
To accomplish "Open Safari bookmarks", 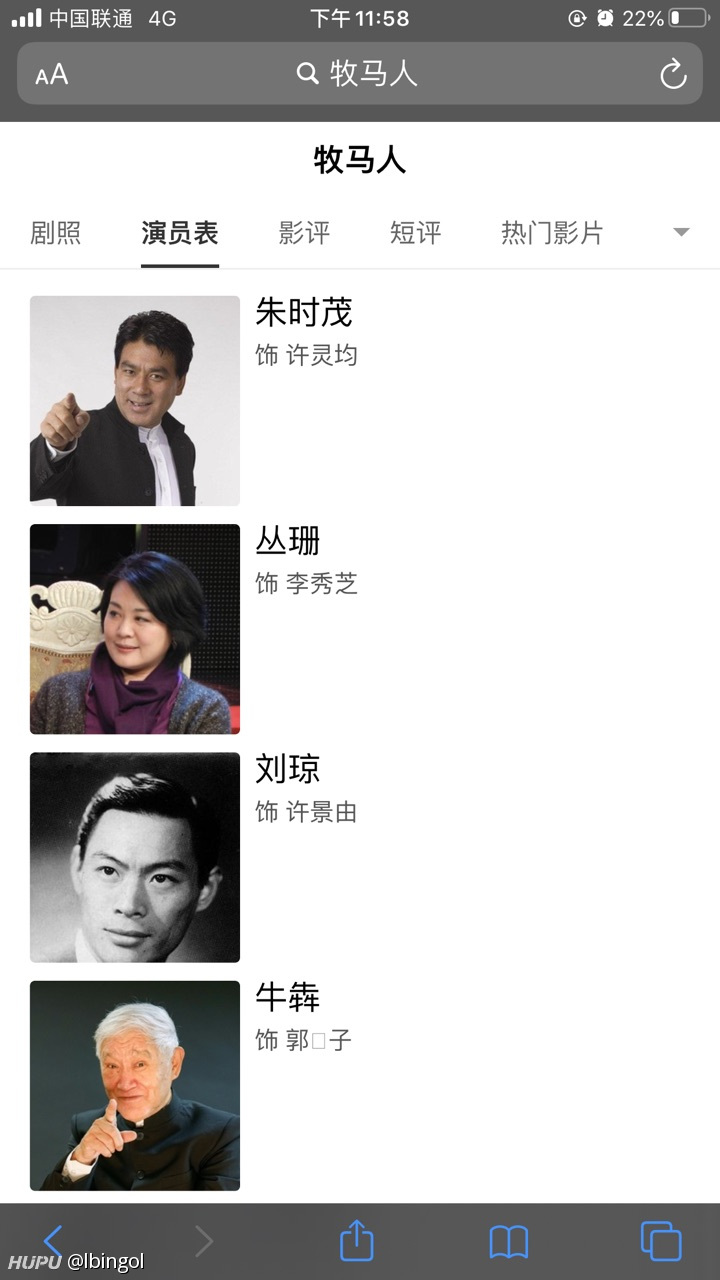I will tap(508, 1242).
